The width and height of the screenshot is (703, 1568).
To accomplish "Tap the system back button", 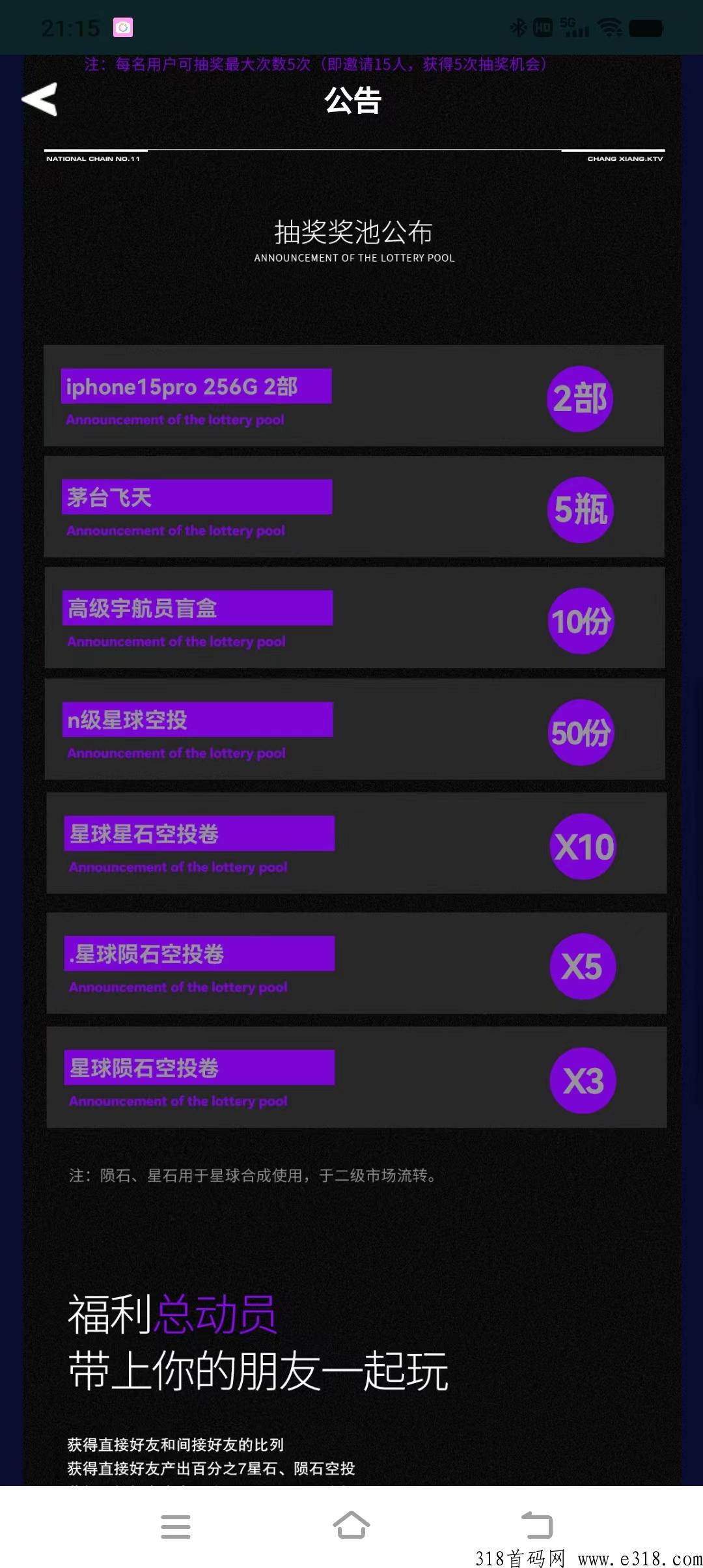I will (x=537, y=1525).
